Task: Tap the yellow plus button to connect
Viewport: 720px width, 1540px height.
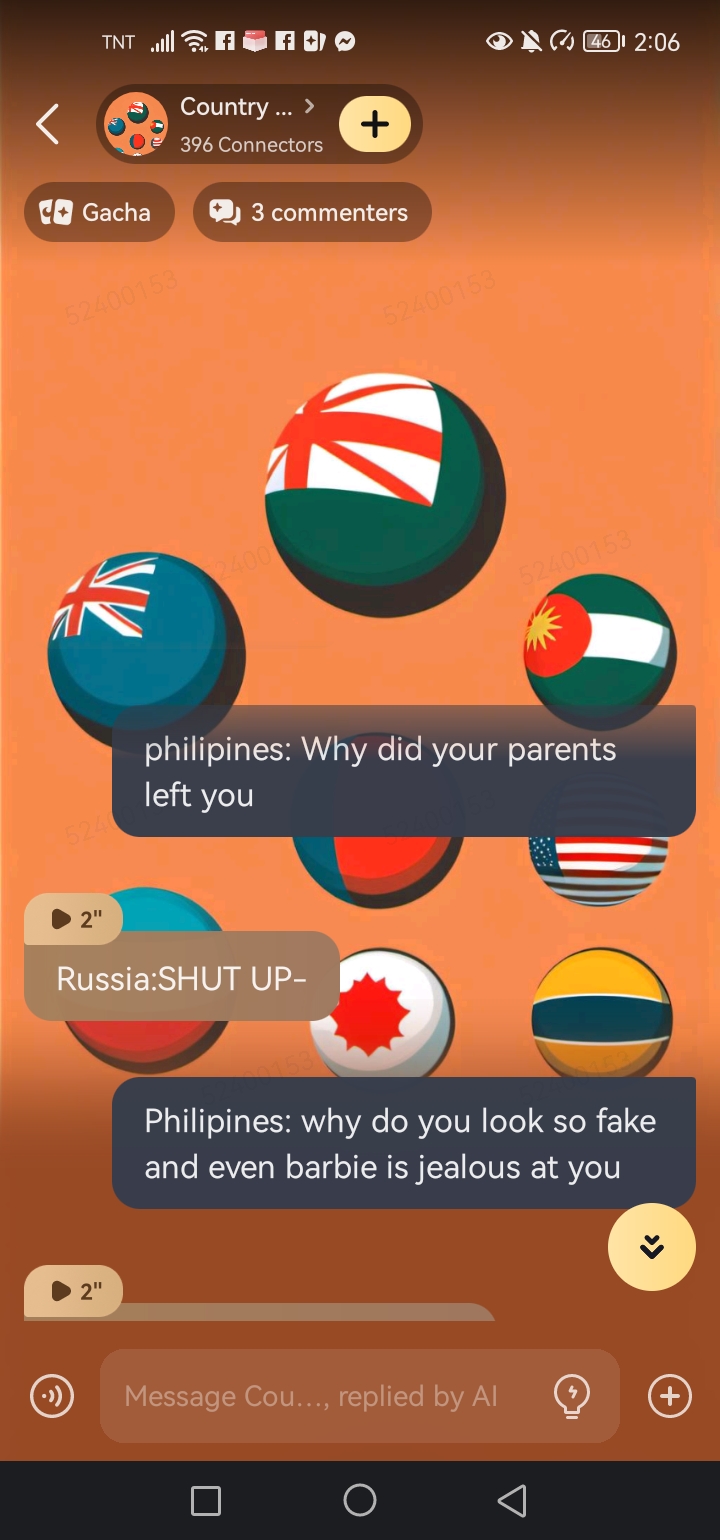Action: 375,124
